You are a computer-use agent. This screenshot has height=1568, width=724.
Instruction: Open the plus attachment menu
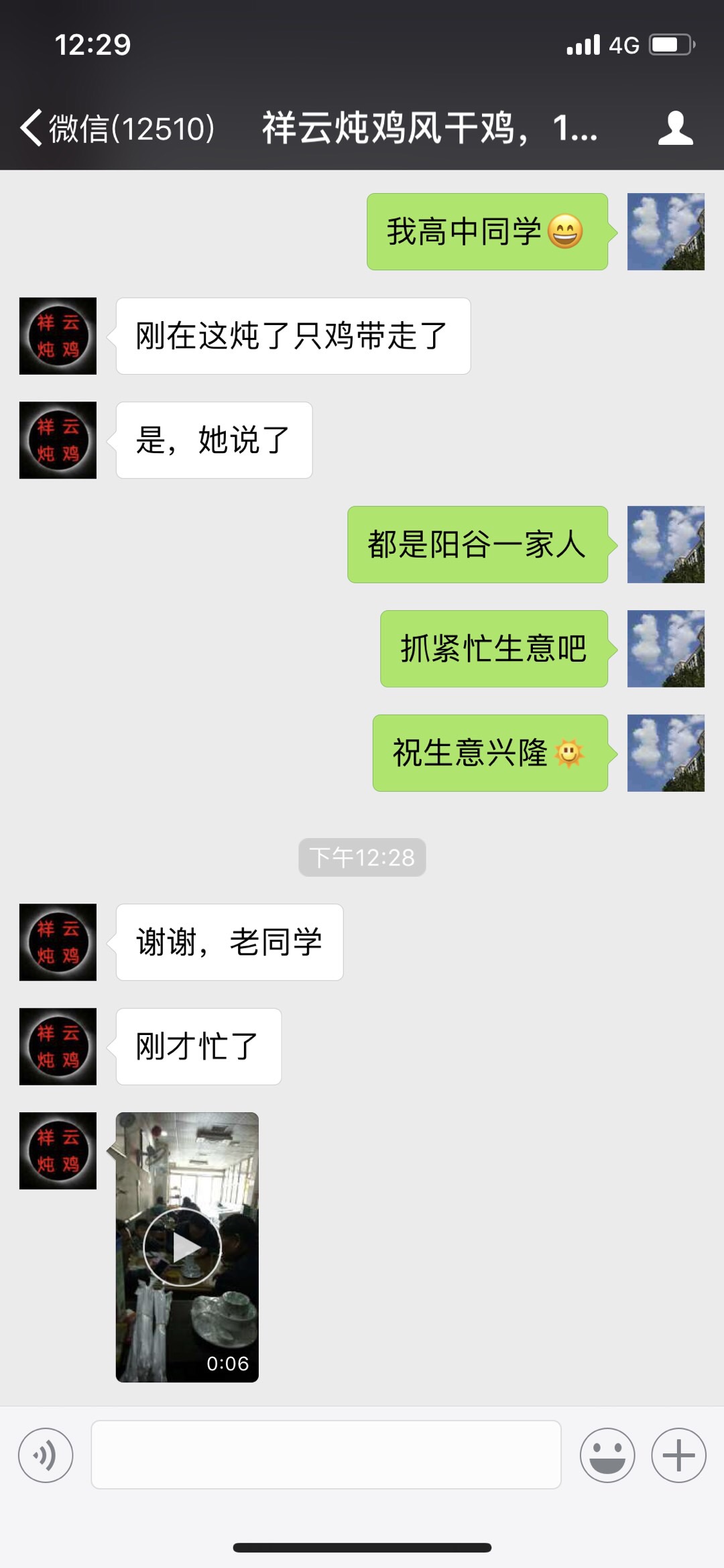678,1455
